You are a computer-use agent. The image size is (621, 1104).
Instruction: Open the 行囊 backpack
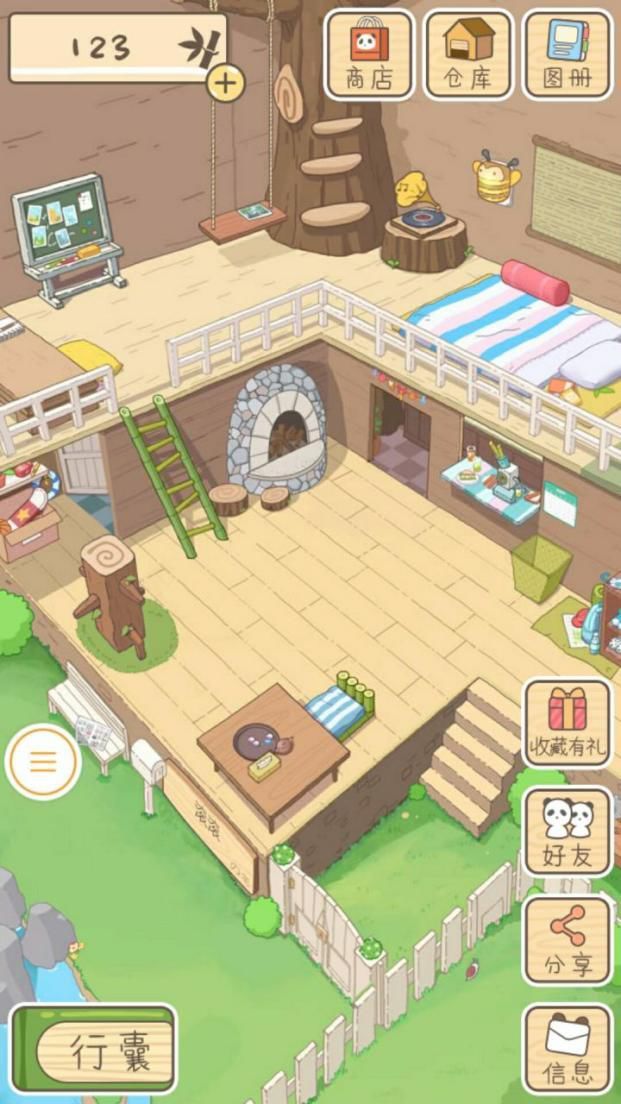[x=93, y=1050]
